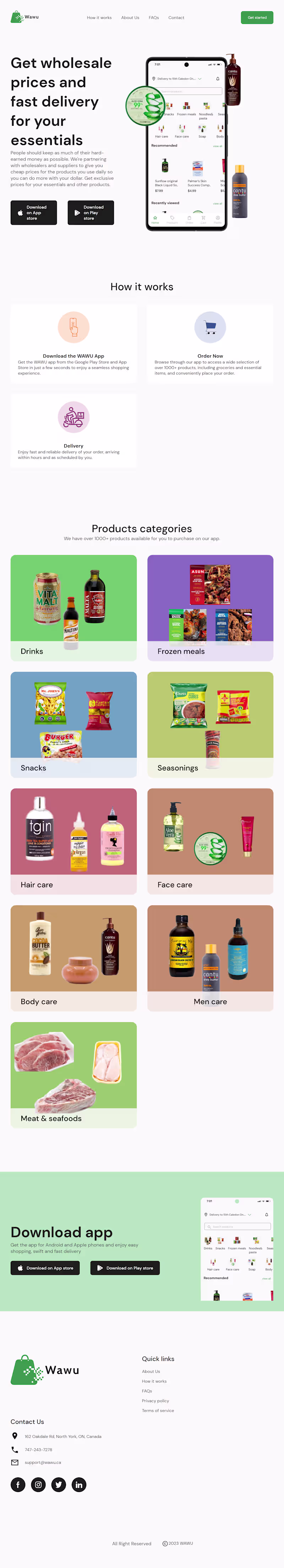Open FAQs from the top navigation

click(x=154, y=18)
